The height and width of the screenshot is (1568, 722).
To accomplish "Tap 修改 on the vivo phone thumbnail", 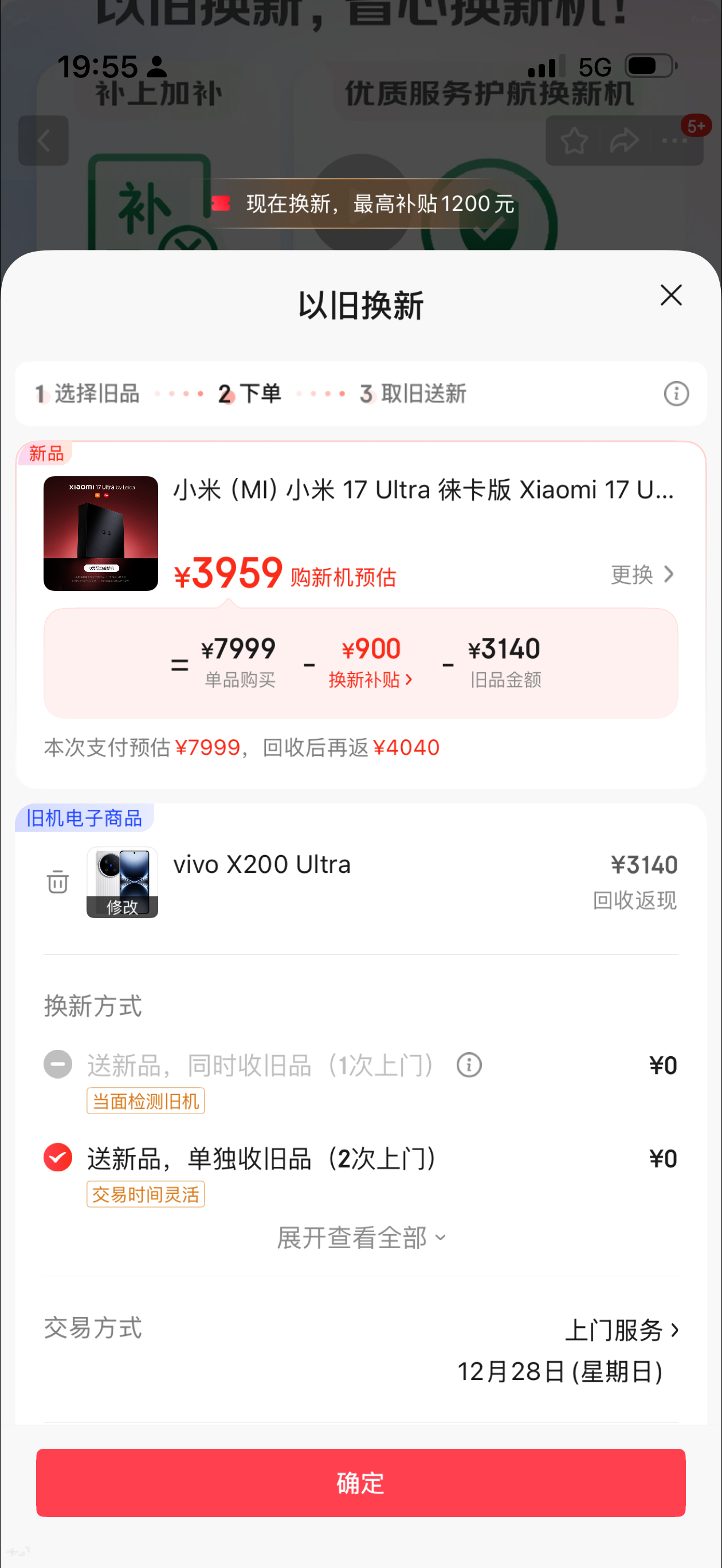I will [121, 906].
